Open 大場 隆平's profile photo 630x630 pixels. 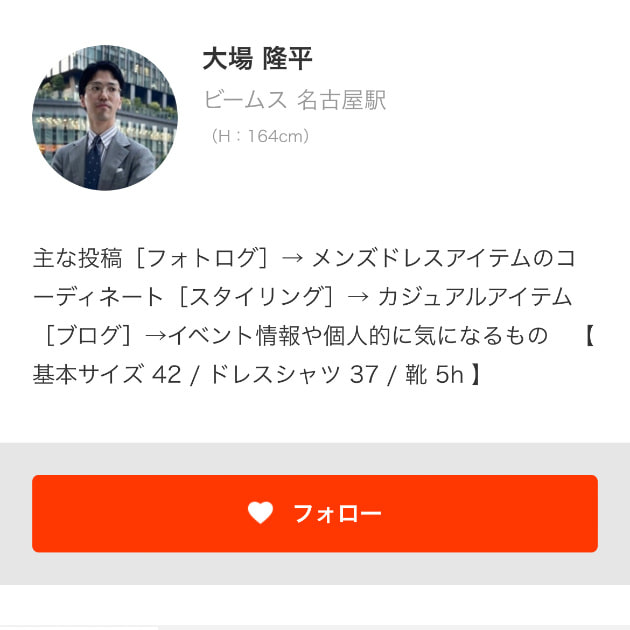(105, 118)
